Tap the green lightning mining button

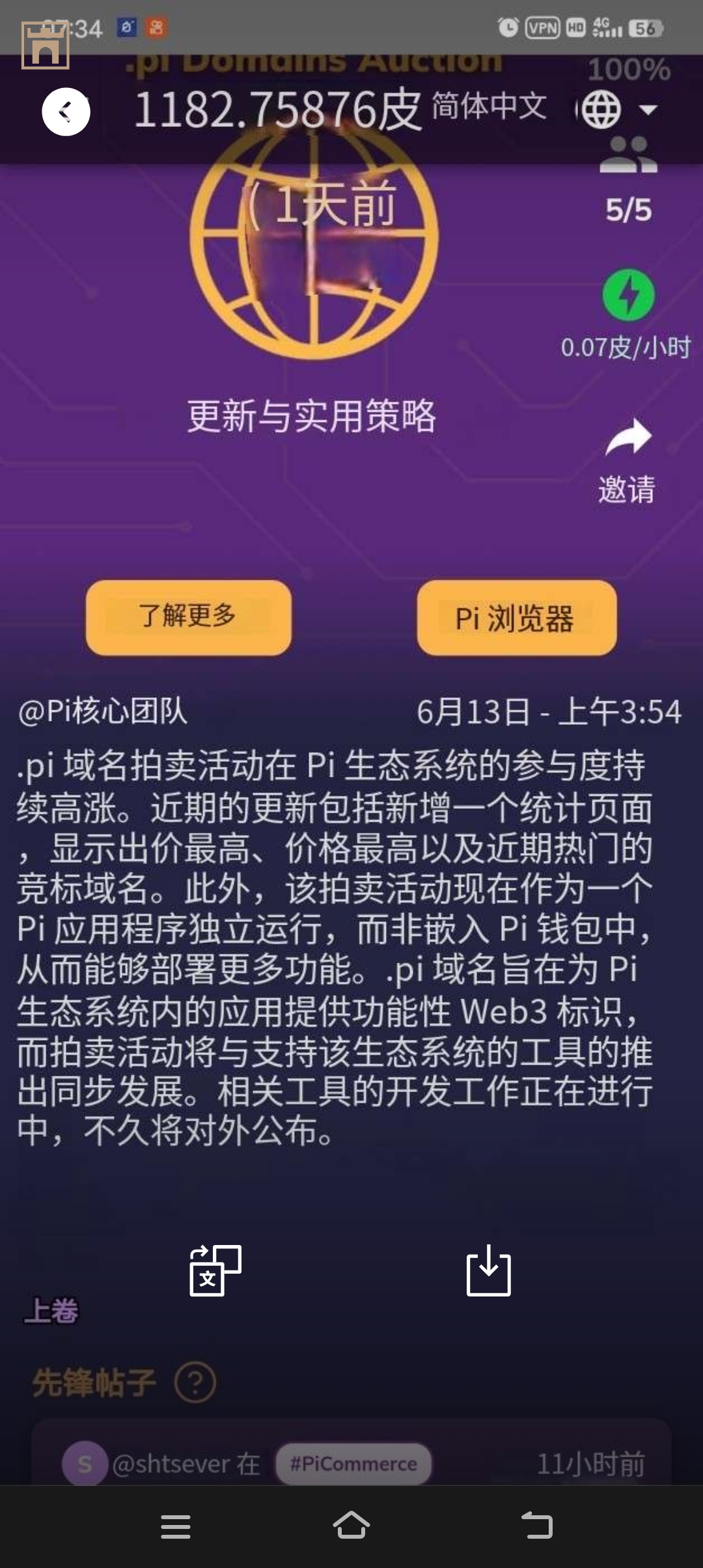(x=628, y=295)
